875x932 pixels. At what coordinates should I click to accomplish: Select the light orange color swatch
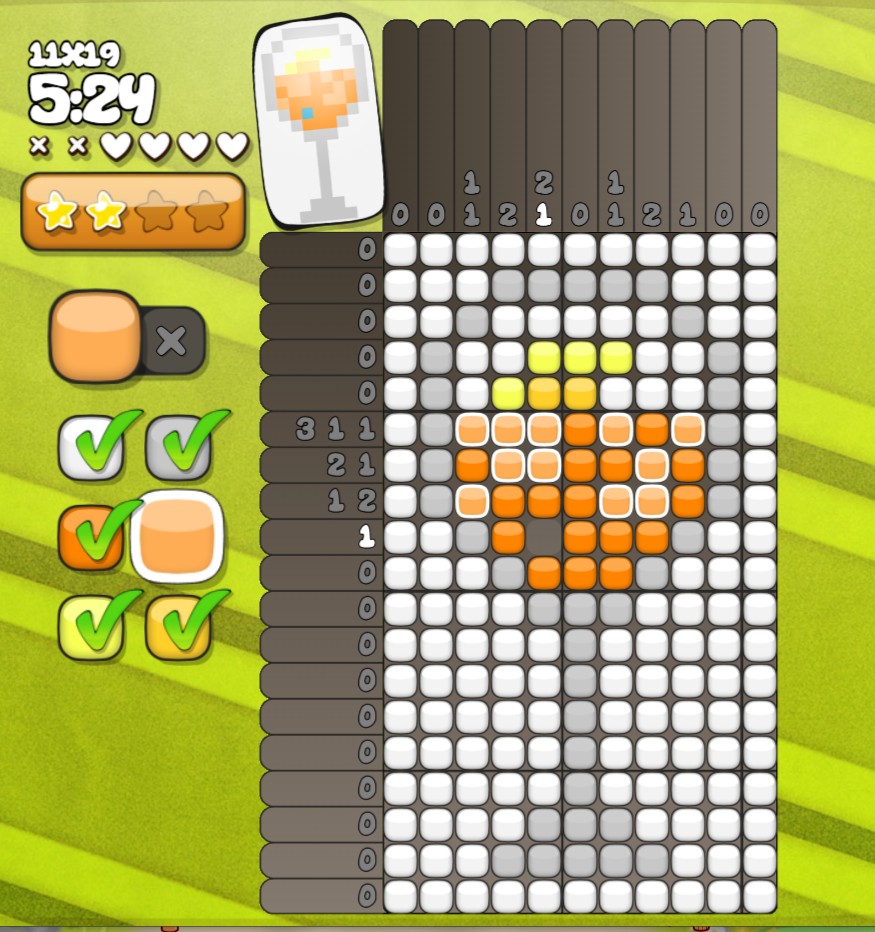(x=177, y=536)
